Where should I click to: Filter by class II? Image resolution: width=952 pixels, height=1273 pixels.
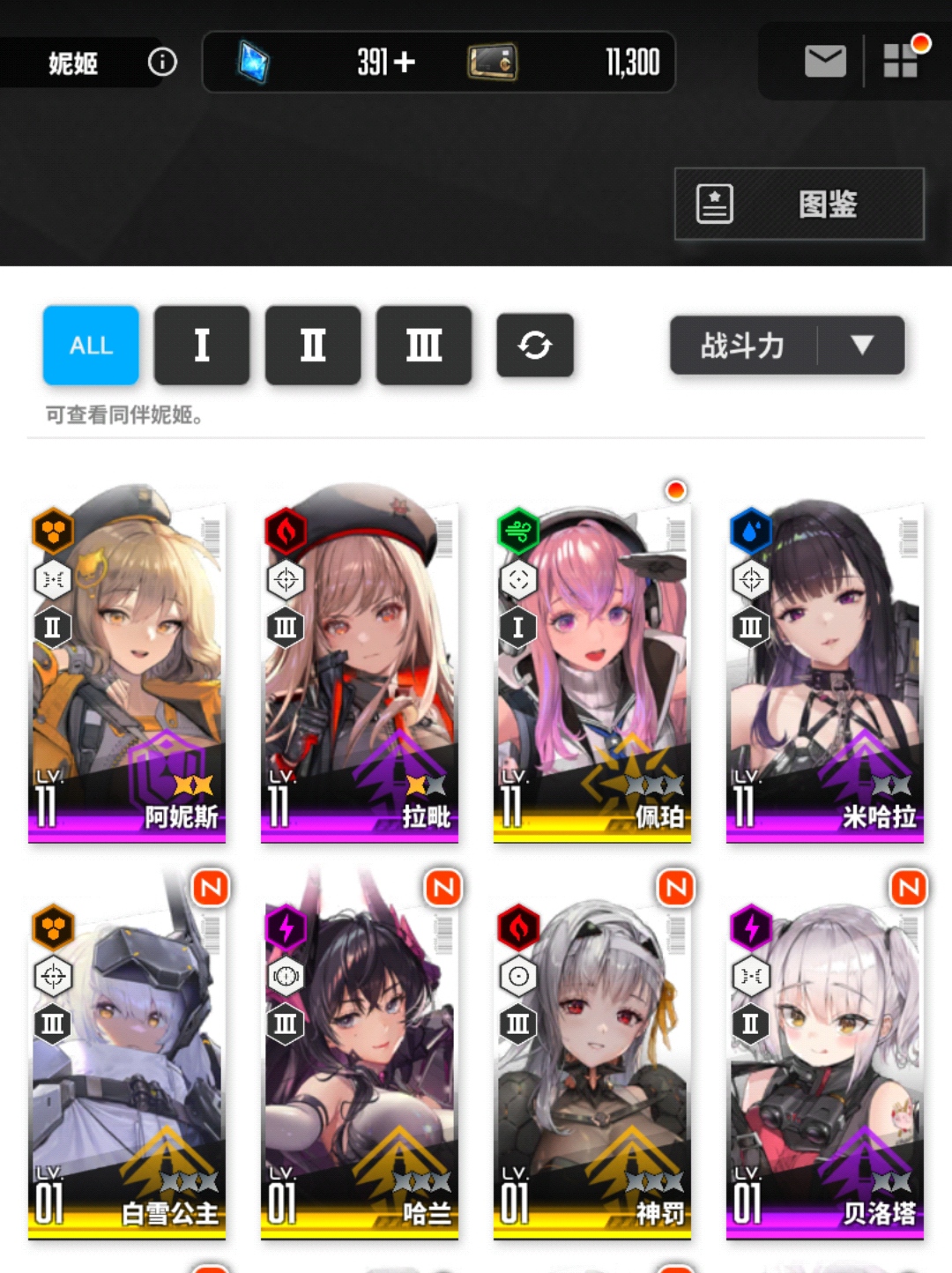[313, 345]
